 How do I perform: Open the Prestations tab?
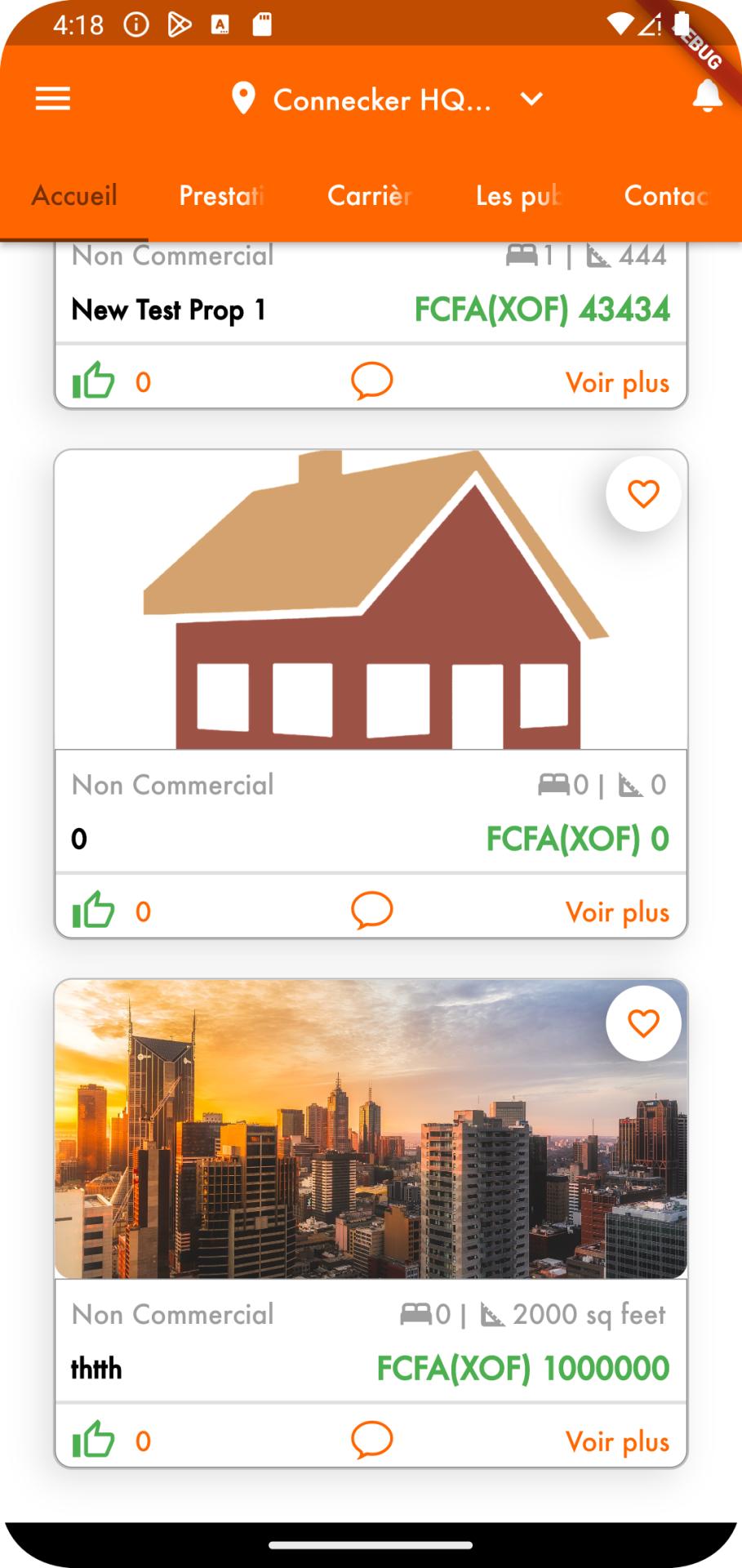coord(222,196)
